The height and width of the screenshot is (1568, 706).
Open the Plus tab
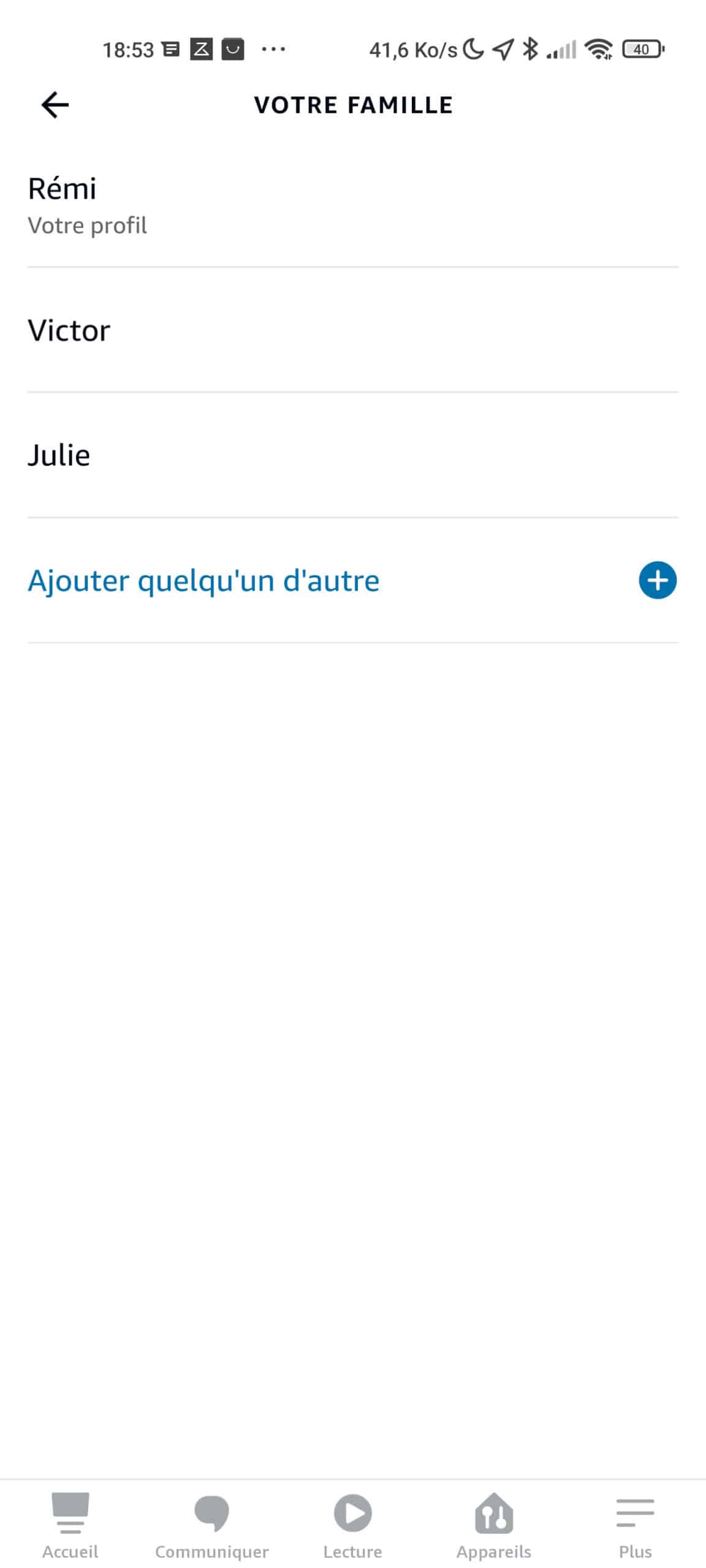[x=636, y=1525]
